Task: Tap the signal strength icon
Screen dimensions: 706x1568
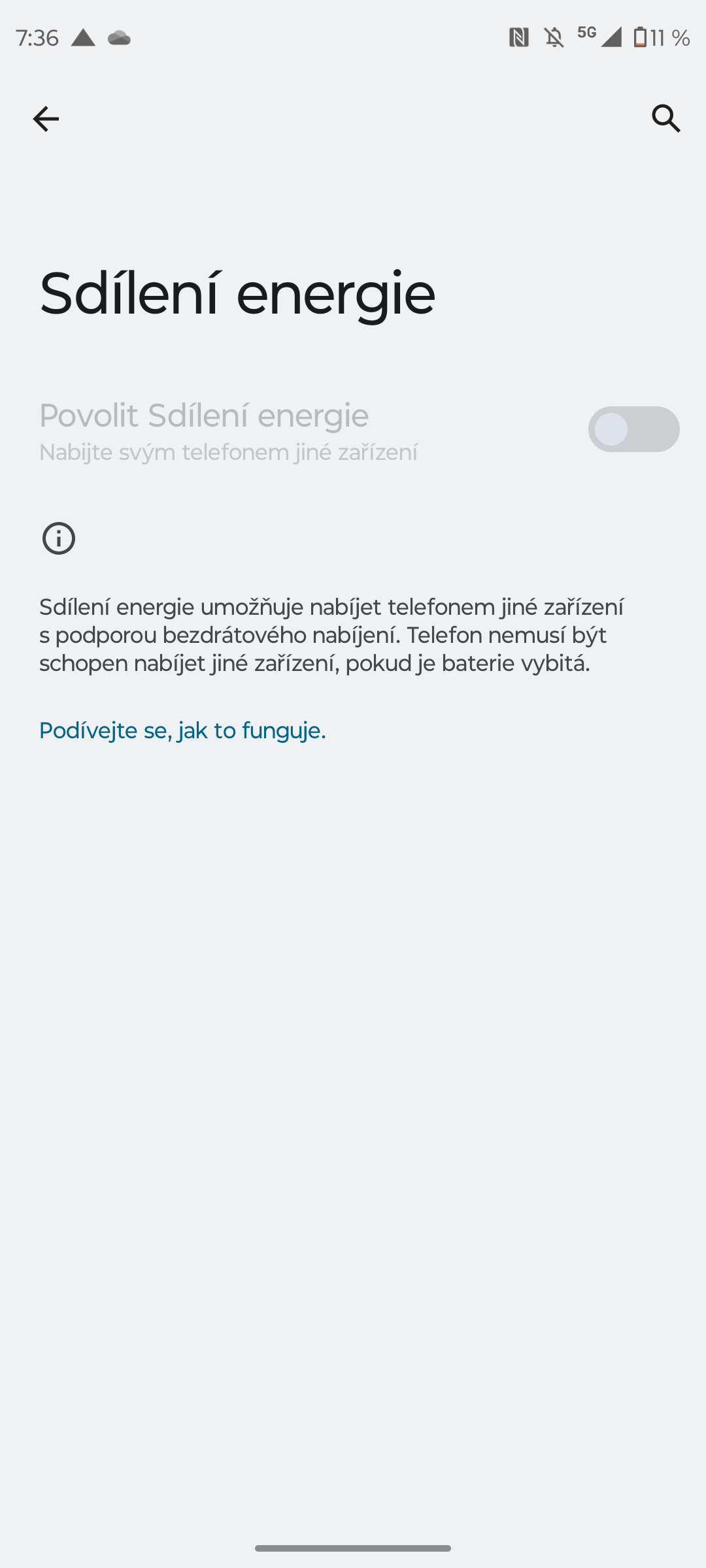Action: (609, 39)
